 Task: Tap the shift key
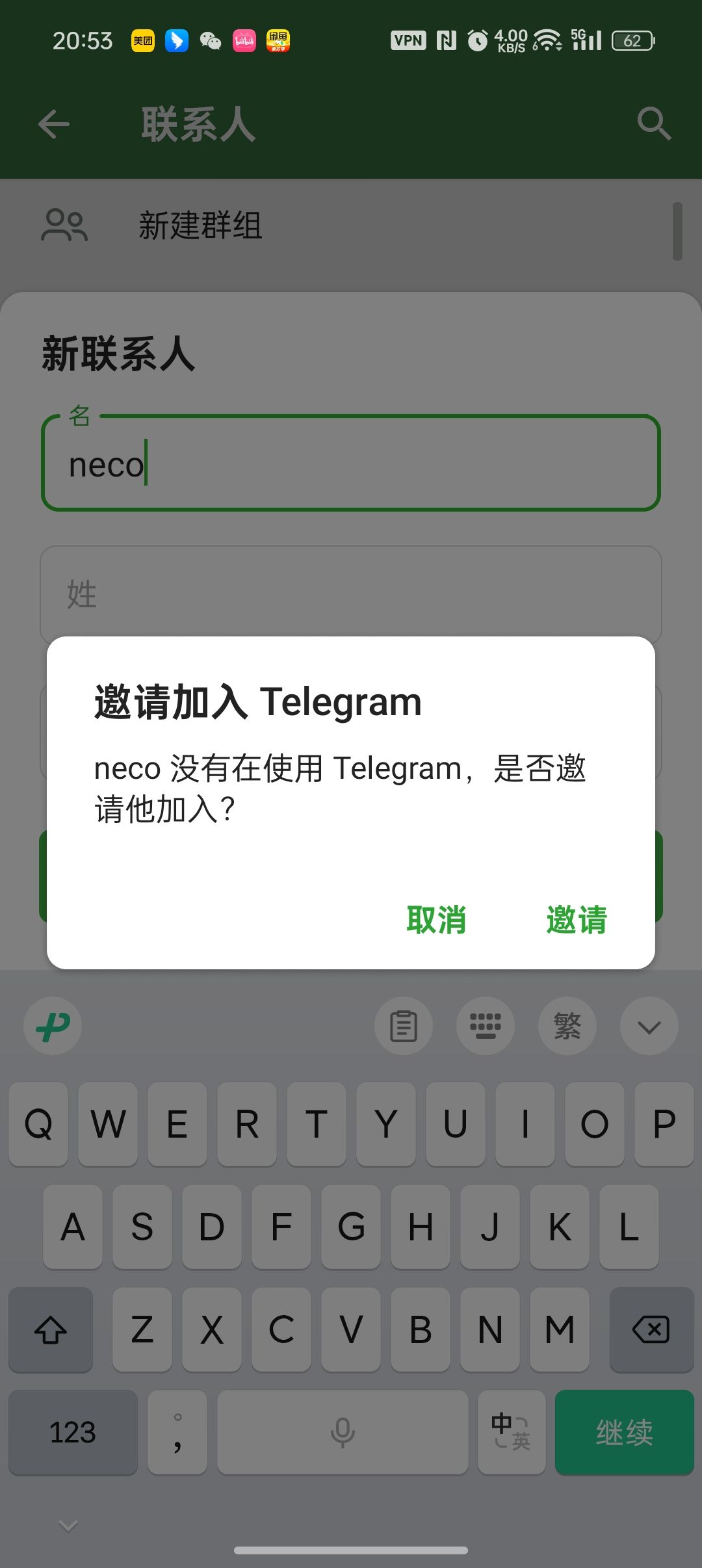[x=51, y=1329]
